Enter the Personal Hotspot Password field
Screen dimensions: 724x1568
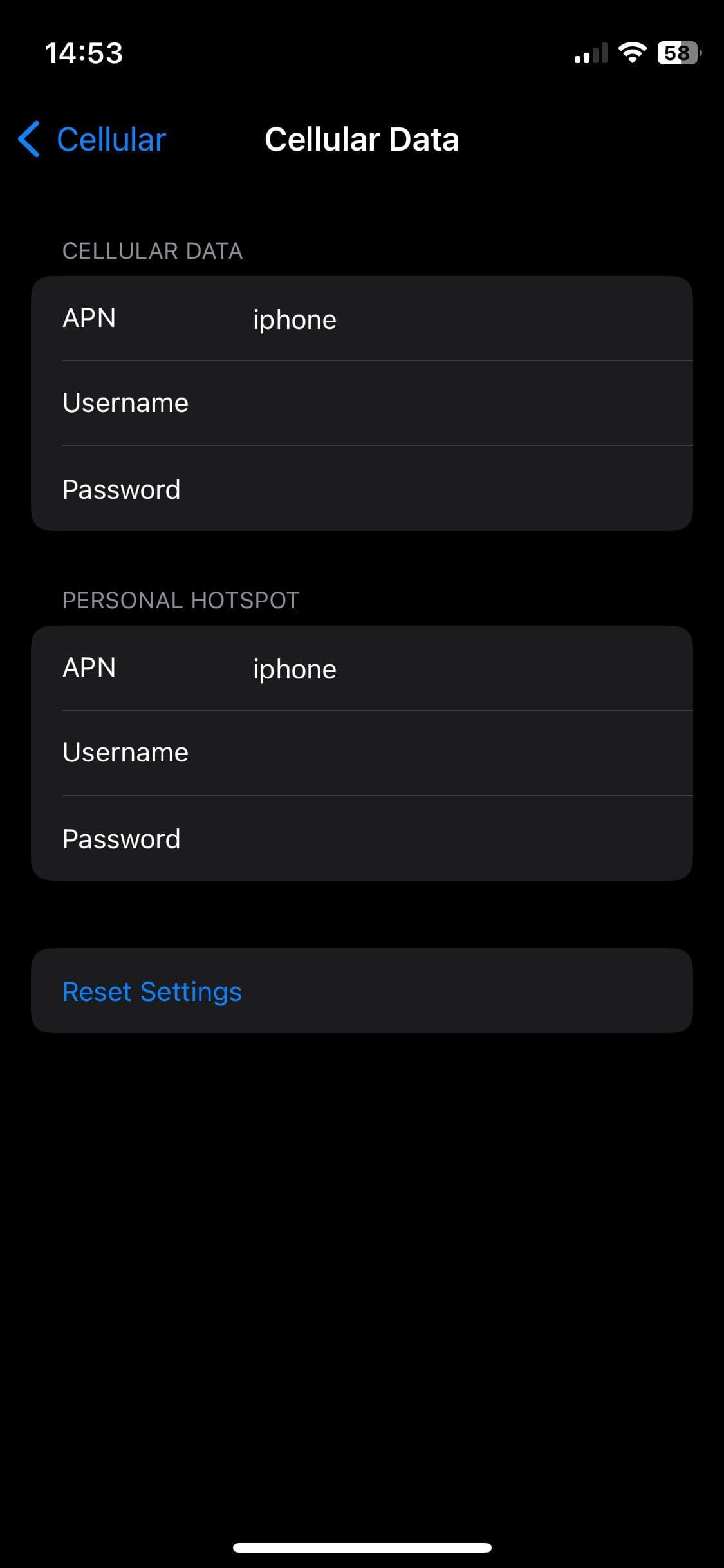coord(450,839)
